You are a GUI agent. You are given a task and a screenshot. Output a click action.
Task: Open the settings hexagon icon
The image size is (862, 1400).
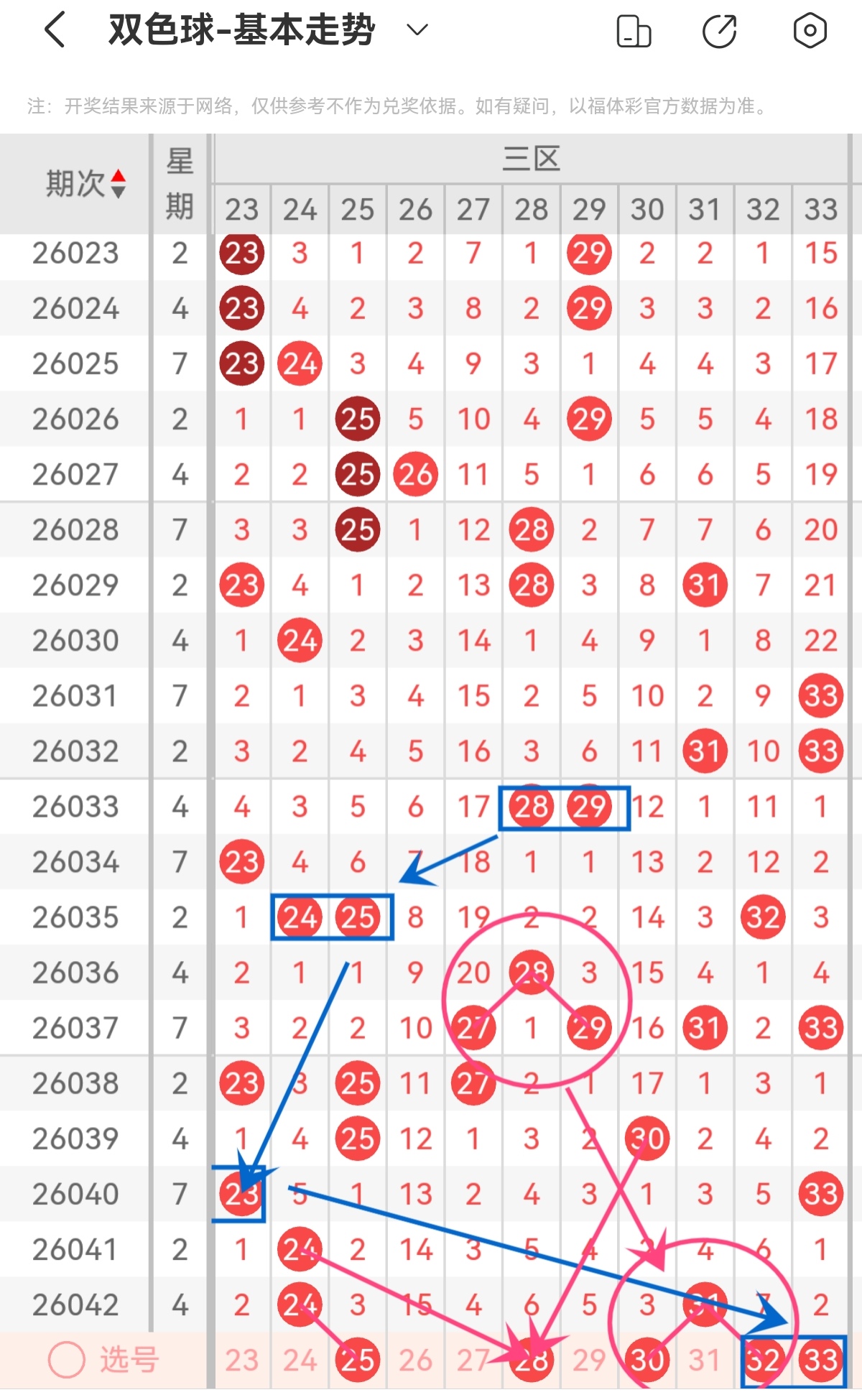tap(810, 31)
